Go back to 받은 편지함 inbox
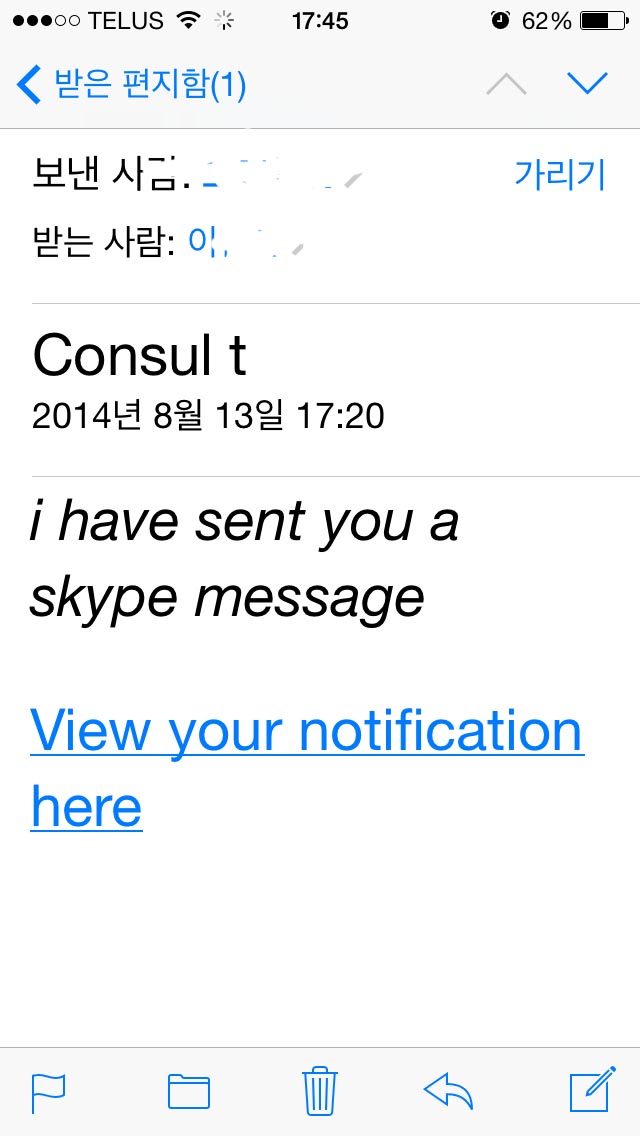The width and height of the screenshot is (640, 1136). (x=130, y=85)
